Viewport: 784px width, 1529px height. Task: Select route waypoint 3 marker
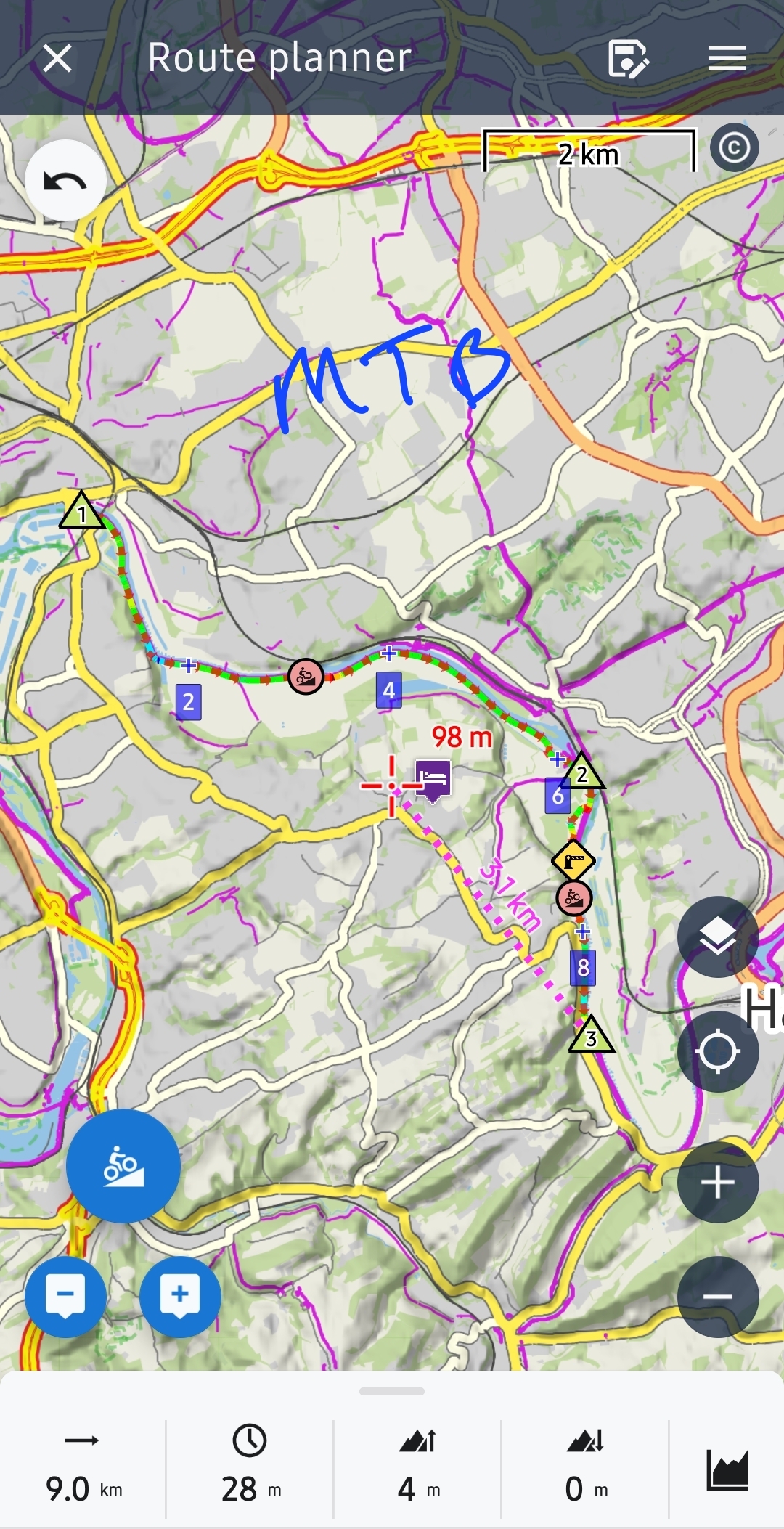[591, 1036]
